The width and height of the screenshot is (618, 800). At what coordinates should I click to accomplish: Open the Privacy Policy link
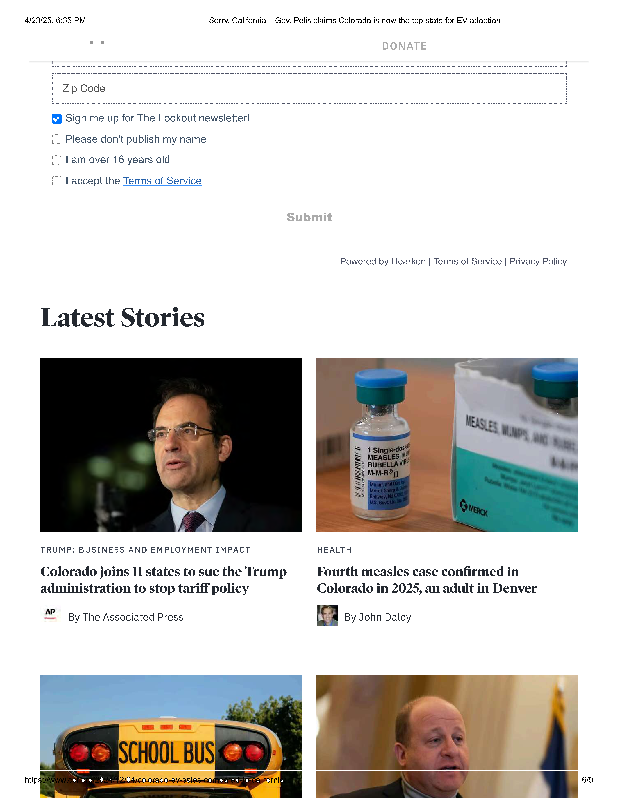538,261
